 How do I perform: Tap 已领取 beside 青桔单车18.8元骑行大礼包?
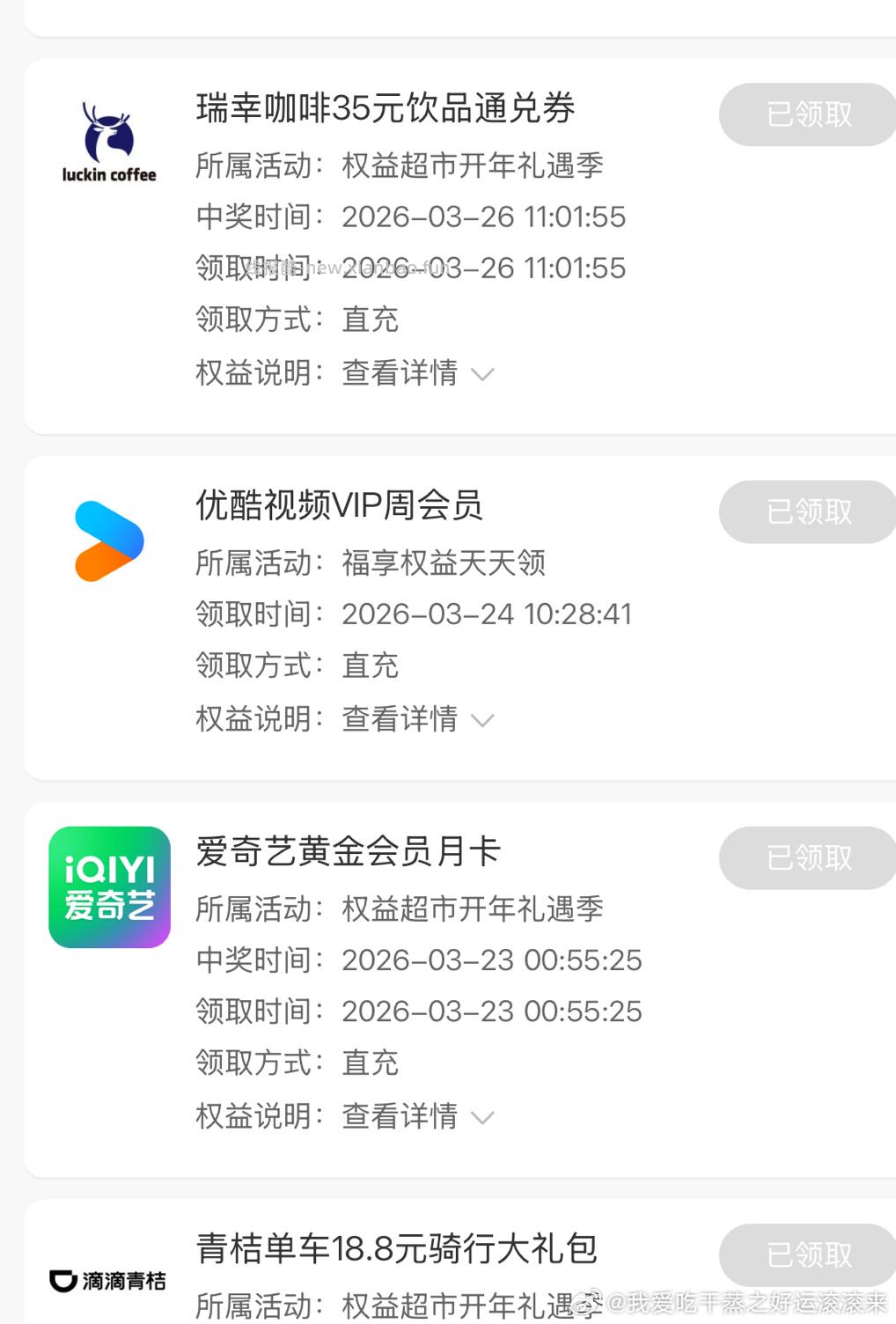pyautogui.click(x=806, y=1256)
